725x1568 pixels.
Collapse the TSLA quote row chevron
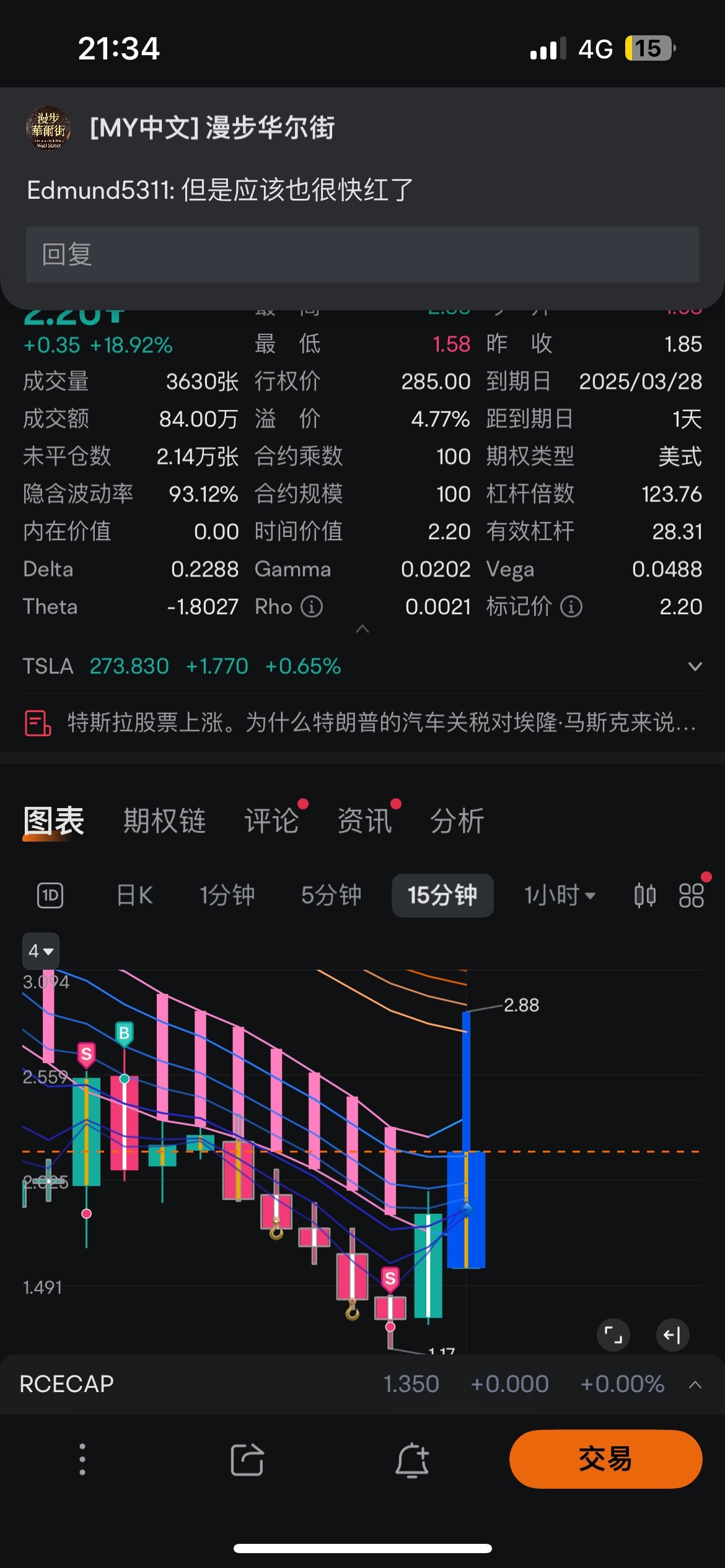point(694,666)
